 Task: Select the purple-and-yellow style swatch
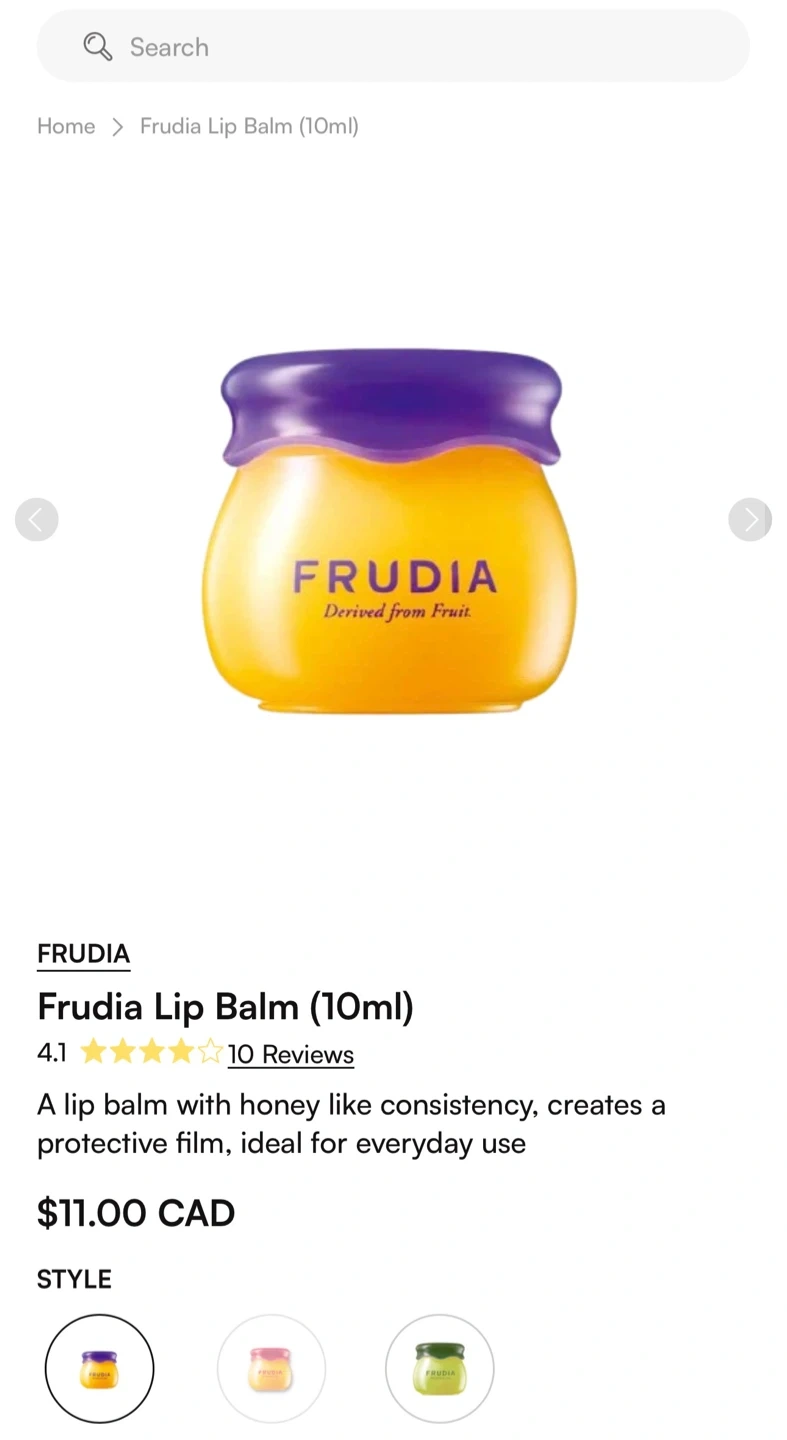click(x=99, y=1368)
